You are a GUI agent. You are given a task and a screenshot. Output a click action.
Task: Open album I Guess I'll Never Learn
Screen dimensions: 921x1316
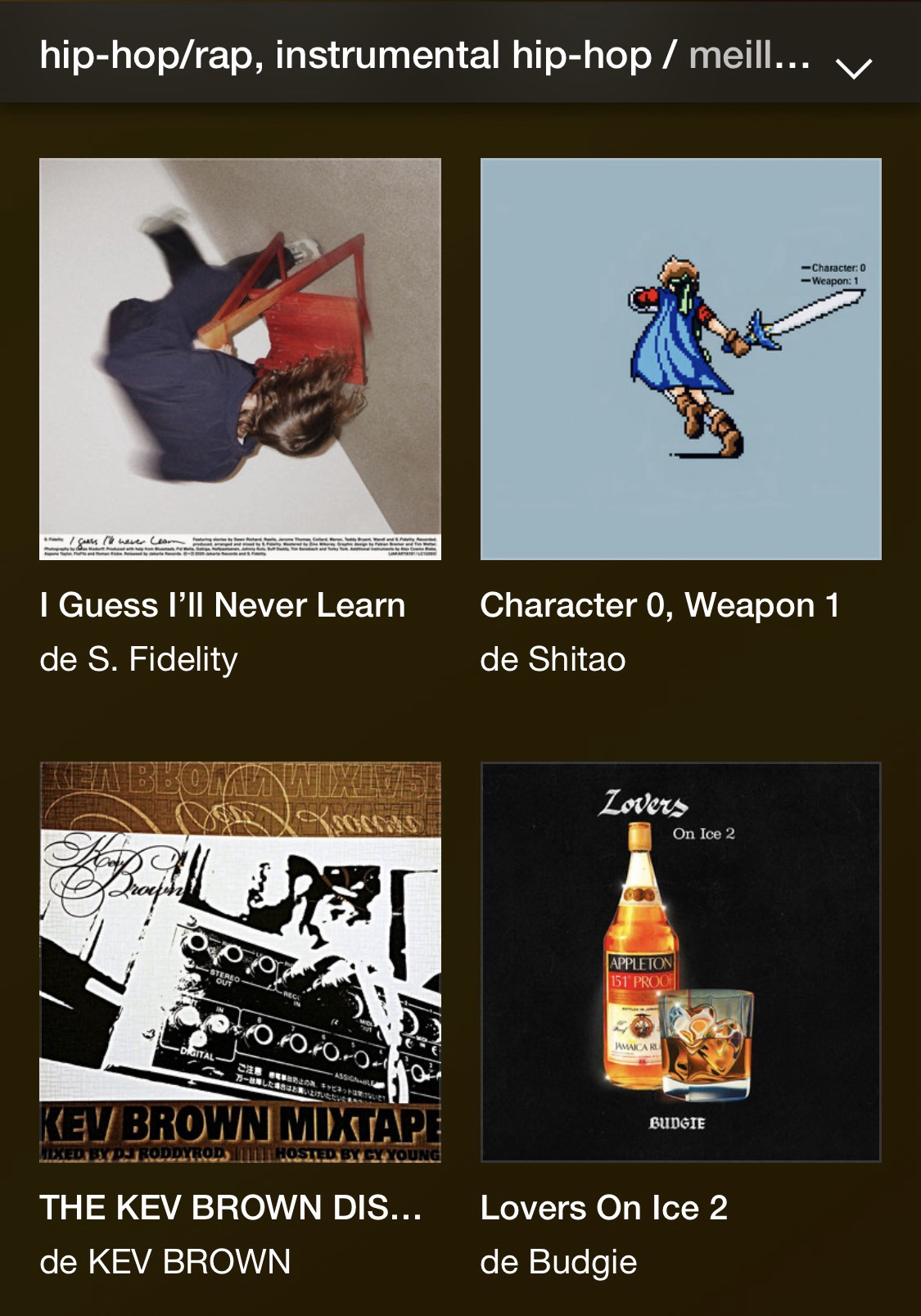tap(240, 359)
